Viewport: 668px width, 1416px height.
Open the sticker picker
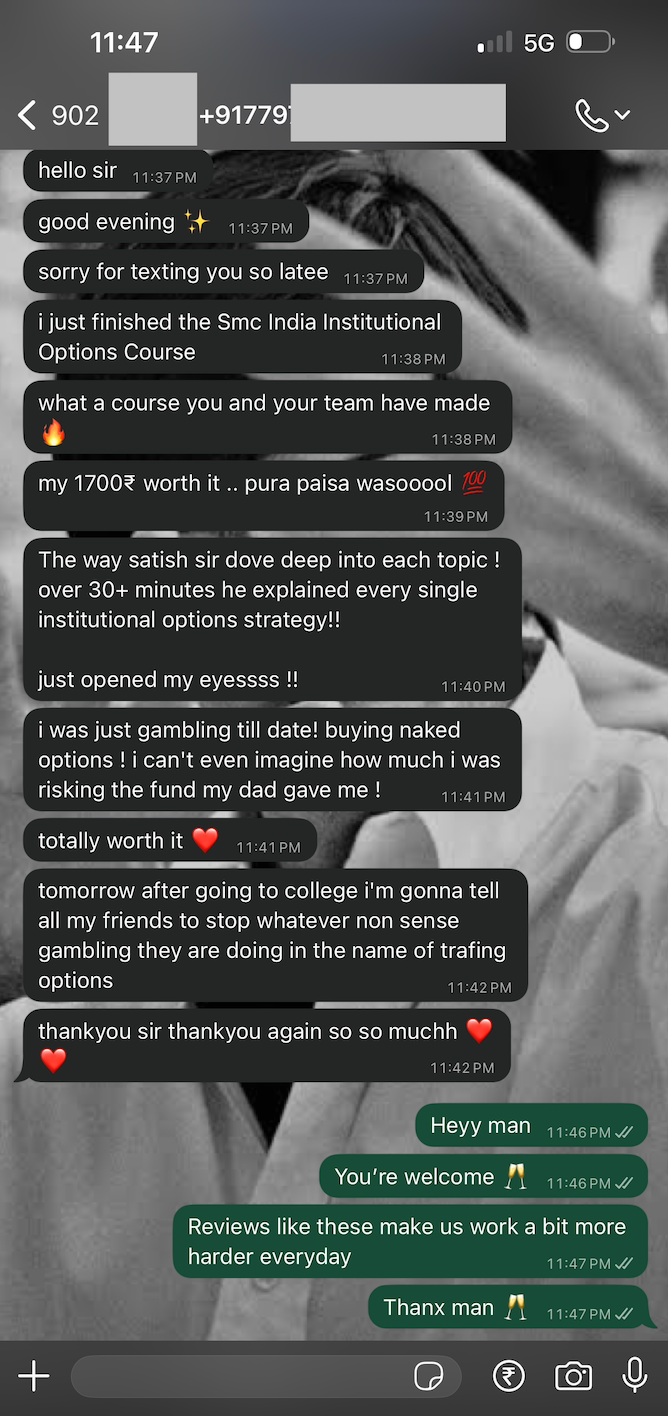[x=429, y=1377]
